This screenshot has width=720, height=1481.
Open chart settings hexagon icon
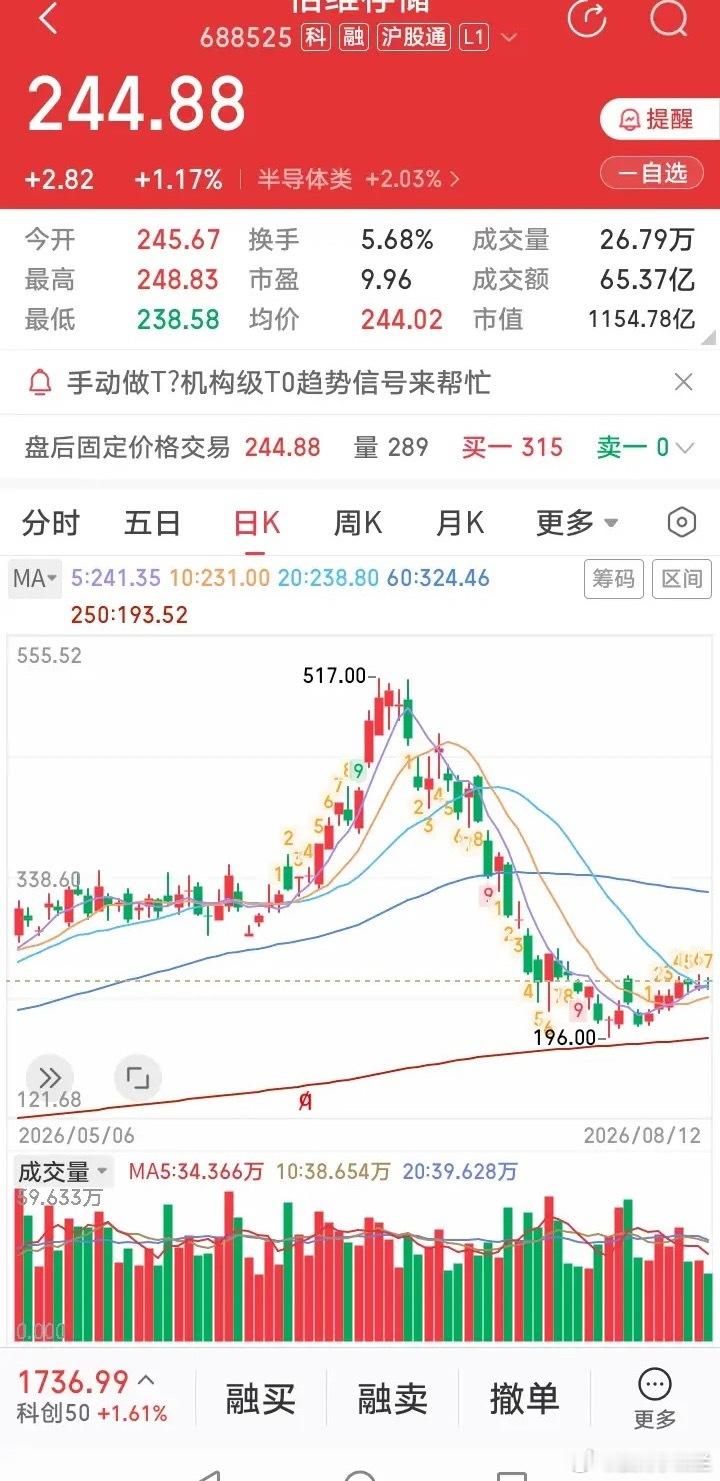click(681, 522)
